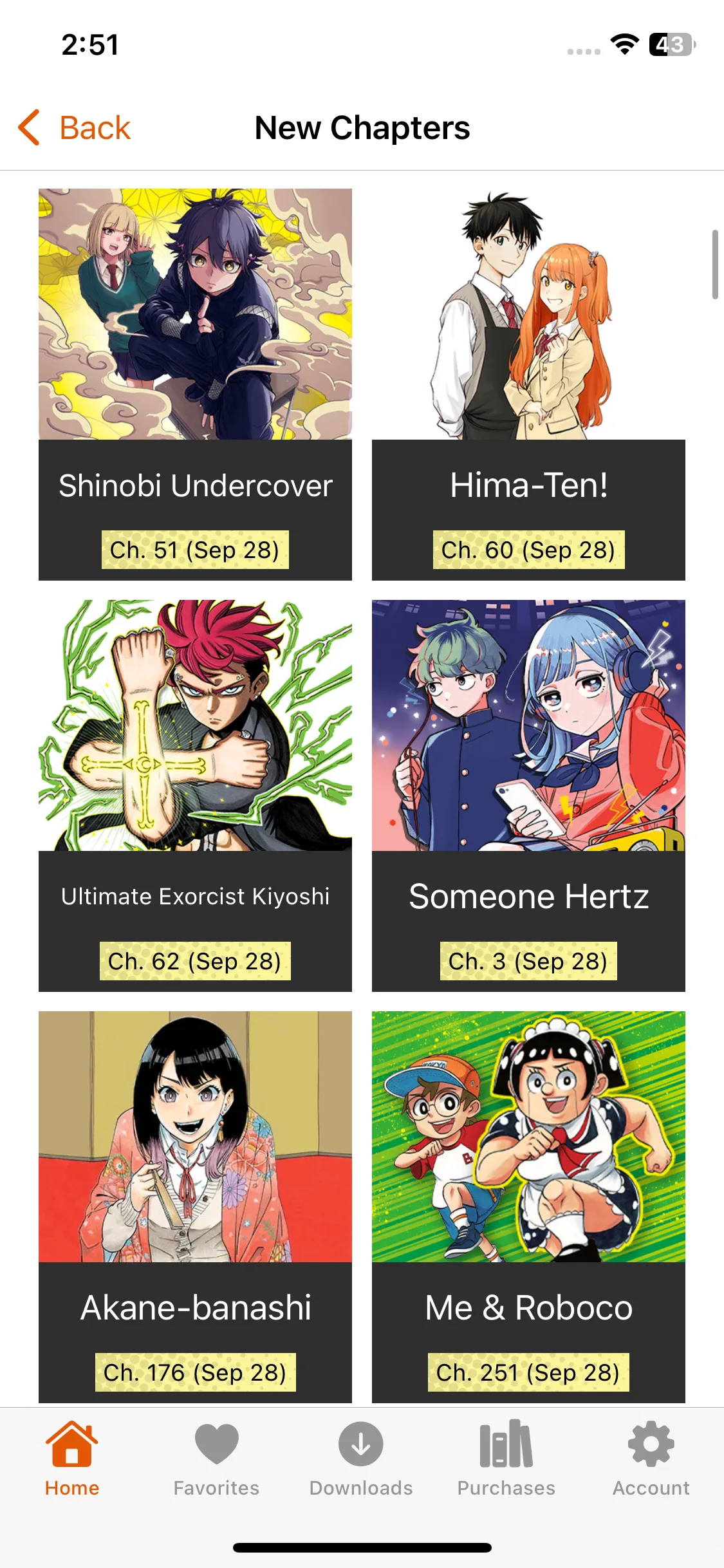Open Akane-banashi chapter 176
Image resolution: width=724 pixels, height=1568 pixels.
click(x=195, y=1206)
